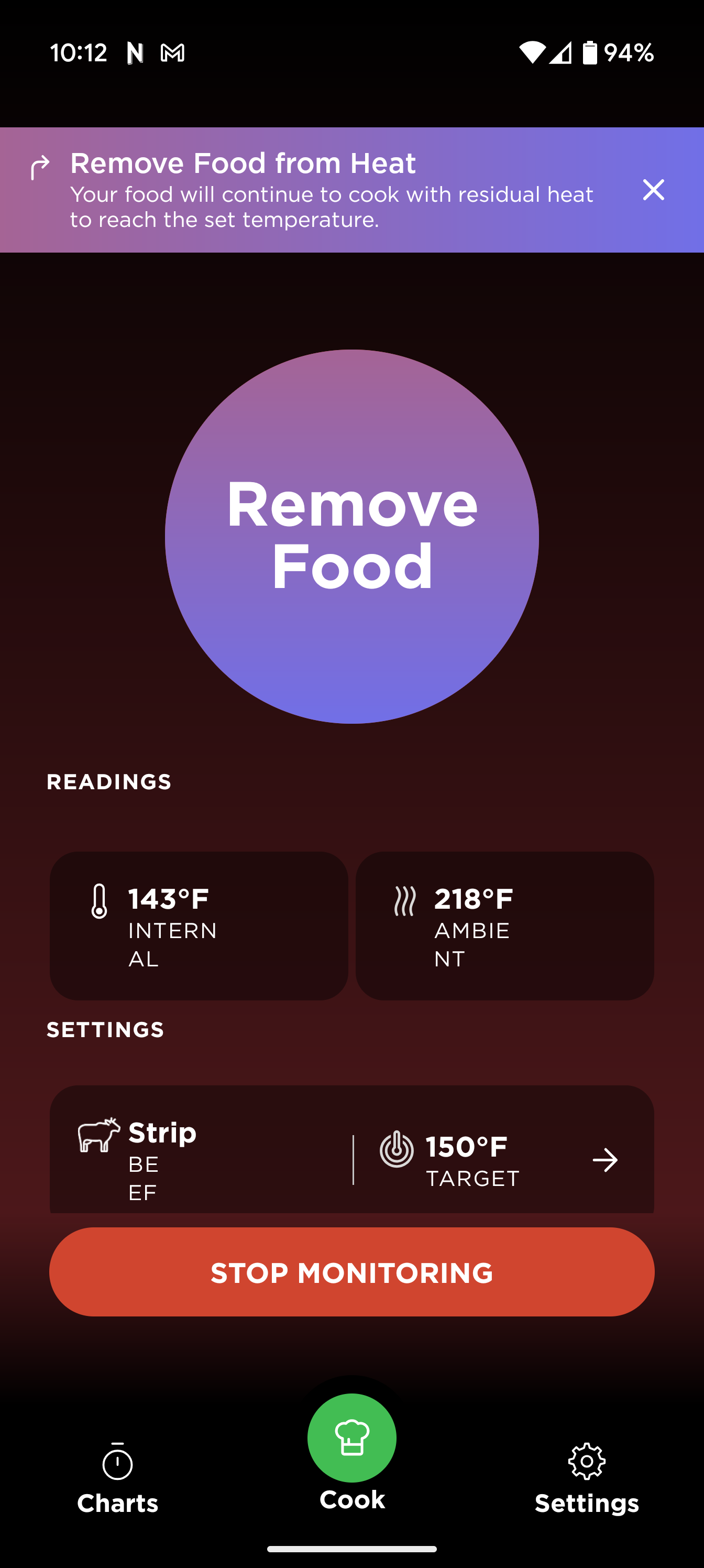Switch to the Charts tab
The width and height of the screenshot is (704, 1568).
click(x=117, y=1478)
